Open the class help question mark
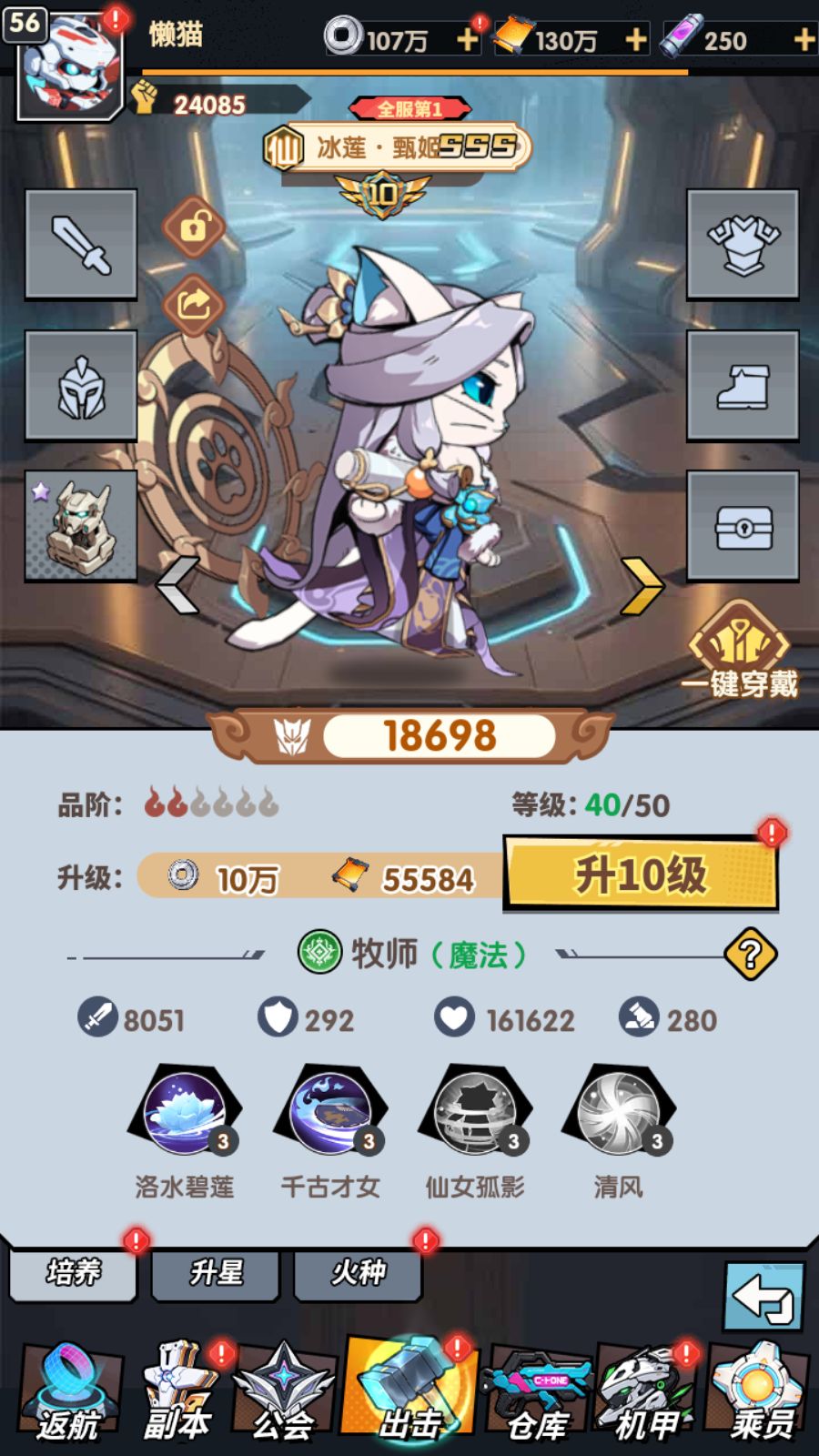Screen dimensions: 819x1456 pos(750,955)
